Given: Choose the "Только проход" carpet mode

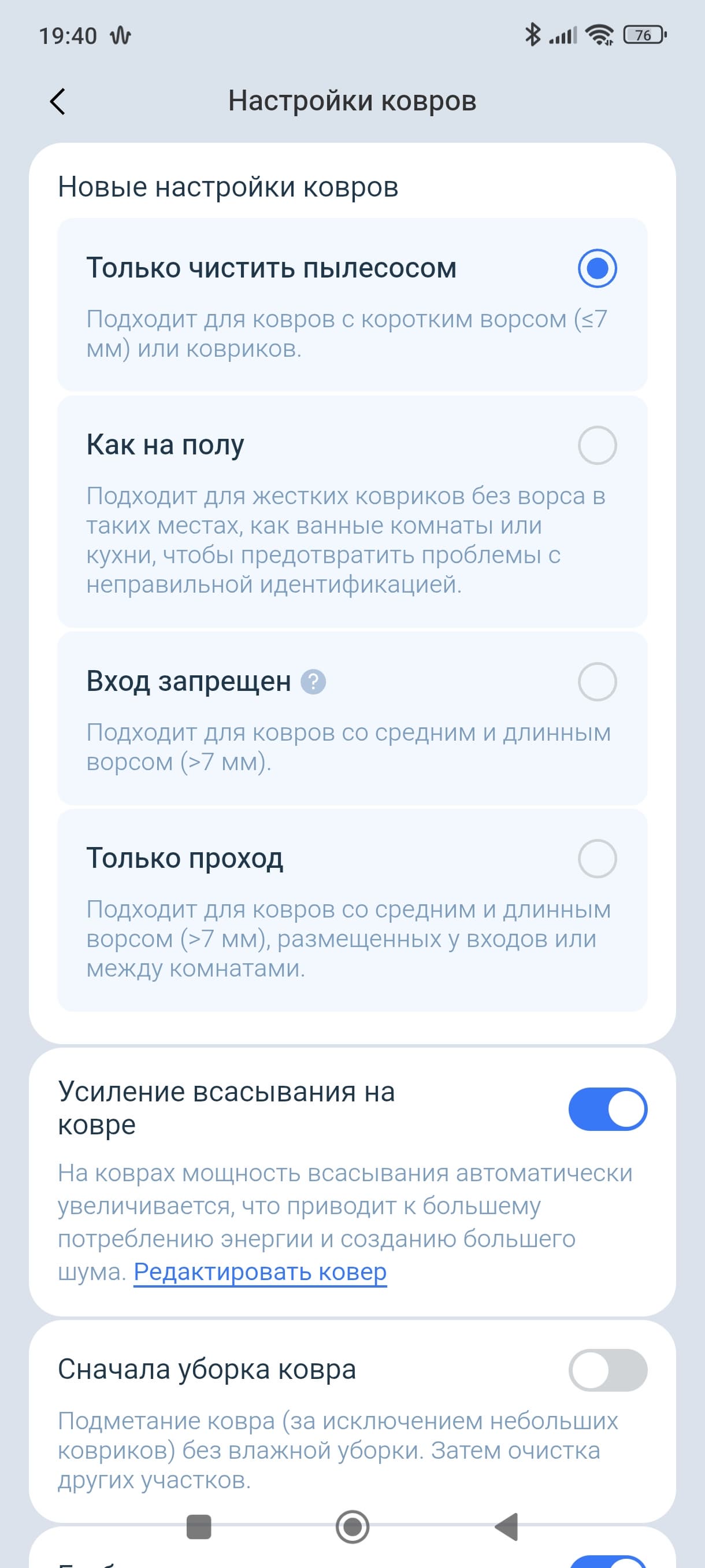Looking at the screenshot, I should point(597,858).
